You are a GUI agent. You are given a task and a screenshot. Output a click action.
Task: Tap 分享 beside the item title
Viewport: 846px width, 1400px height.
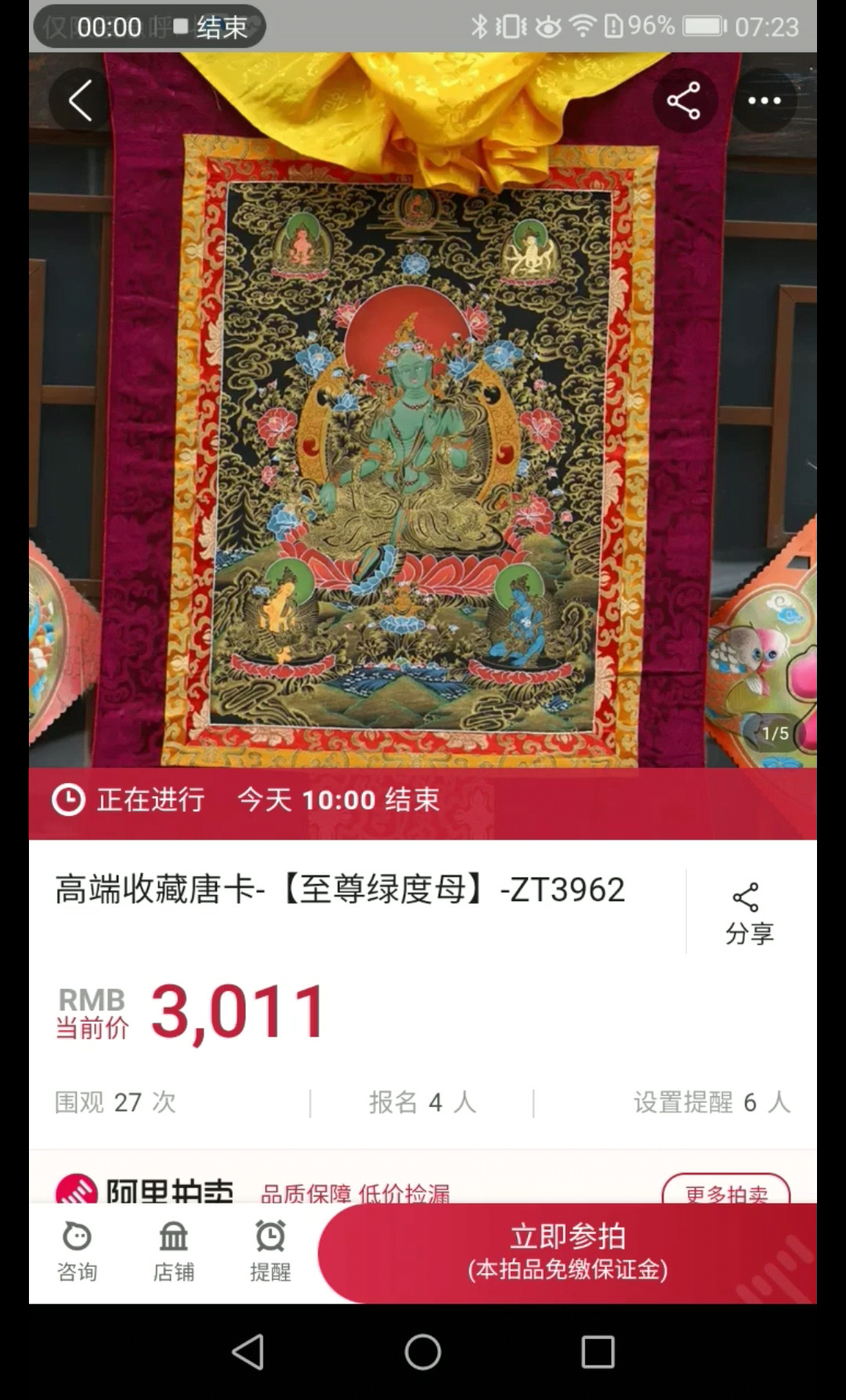click(747, 913)
